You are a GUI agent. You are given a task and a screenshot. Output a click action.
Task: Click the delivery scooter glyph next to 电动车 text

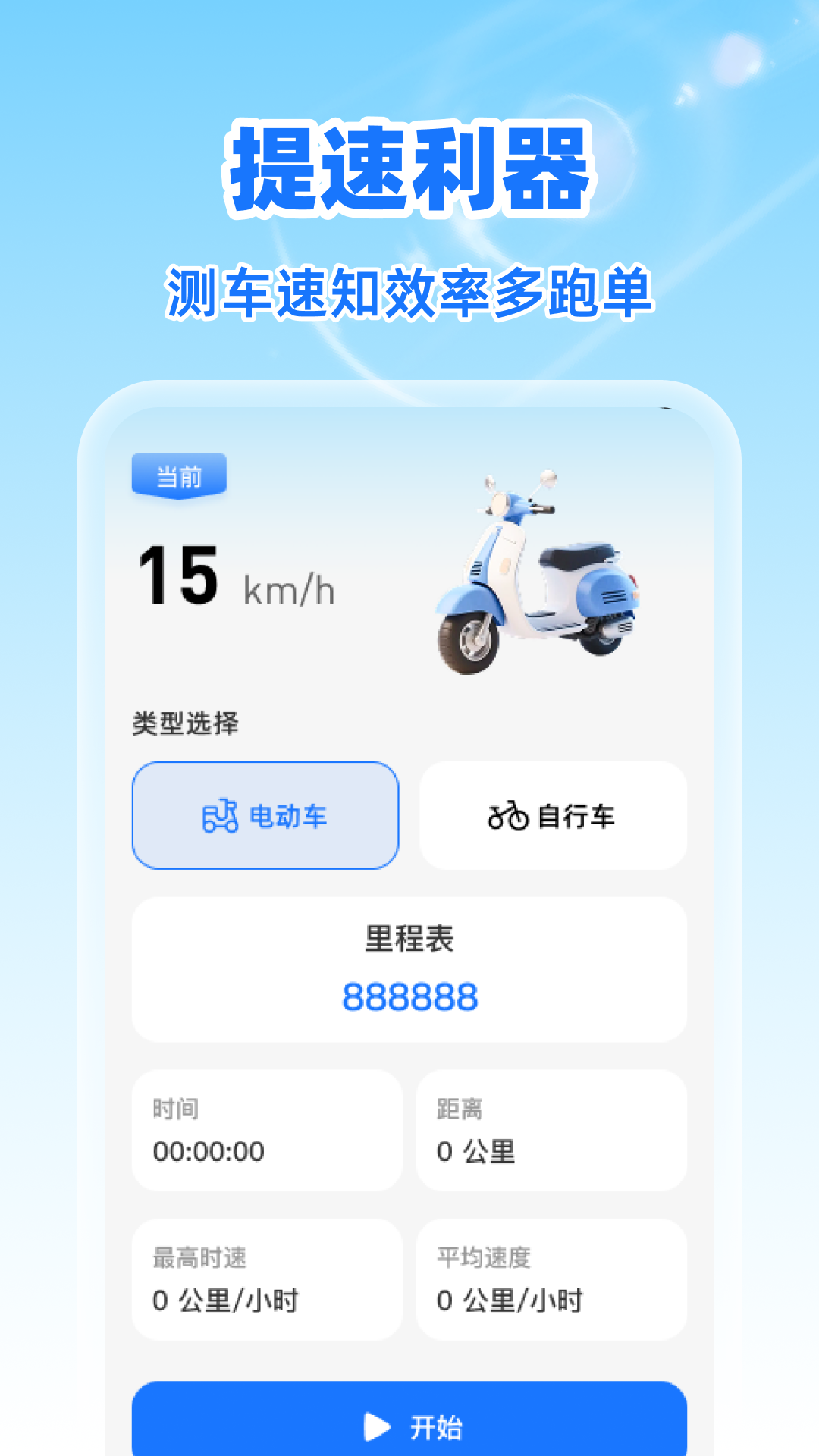point(221,816)
